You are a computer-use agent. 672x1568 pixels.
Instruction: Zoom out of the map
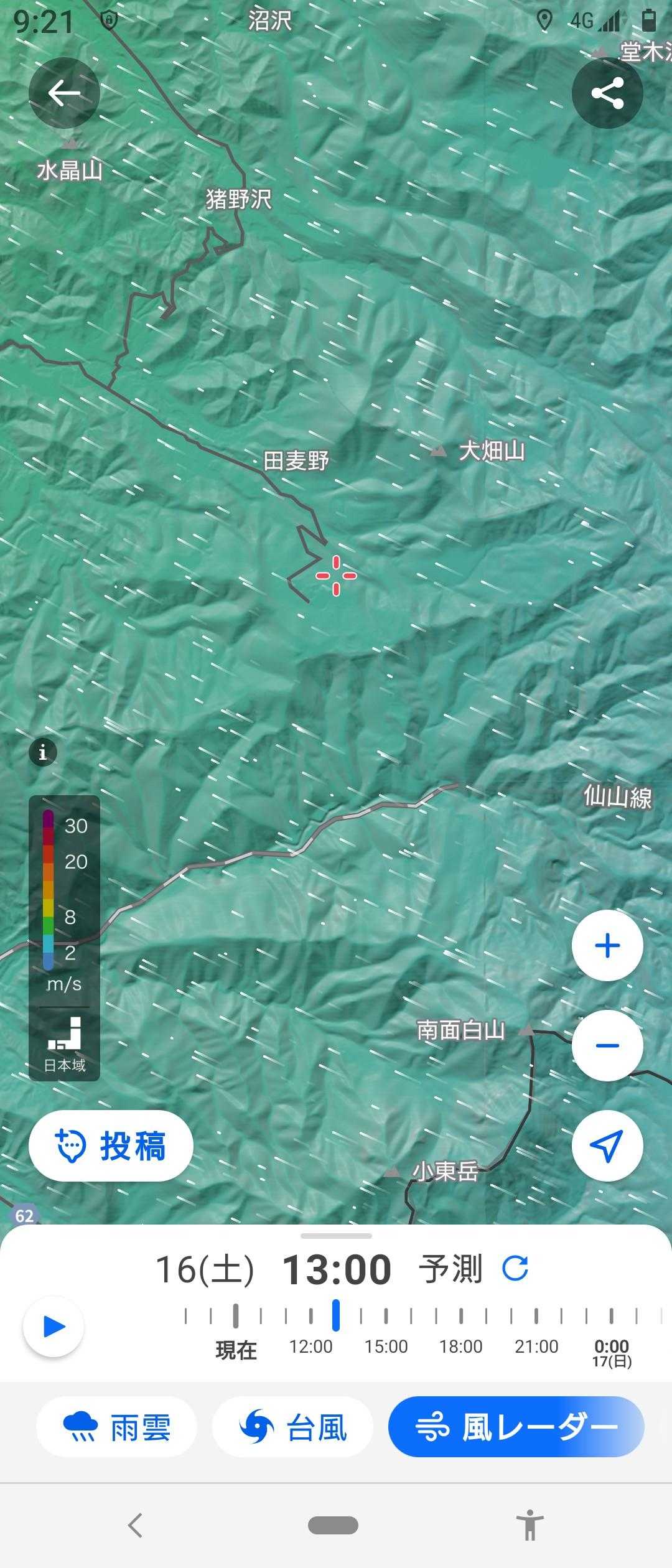607,1045
